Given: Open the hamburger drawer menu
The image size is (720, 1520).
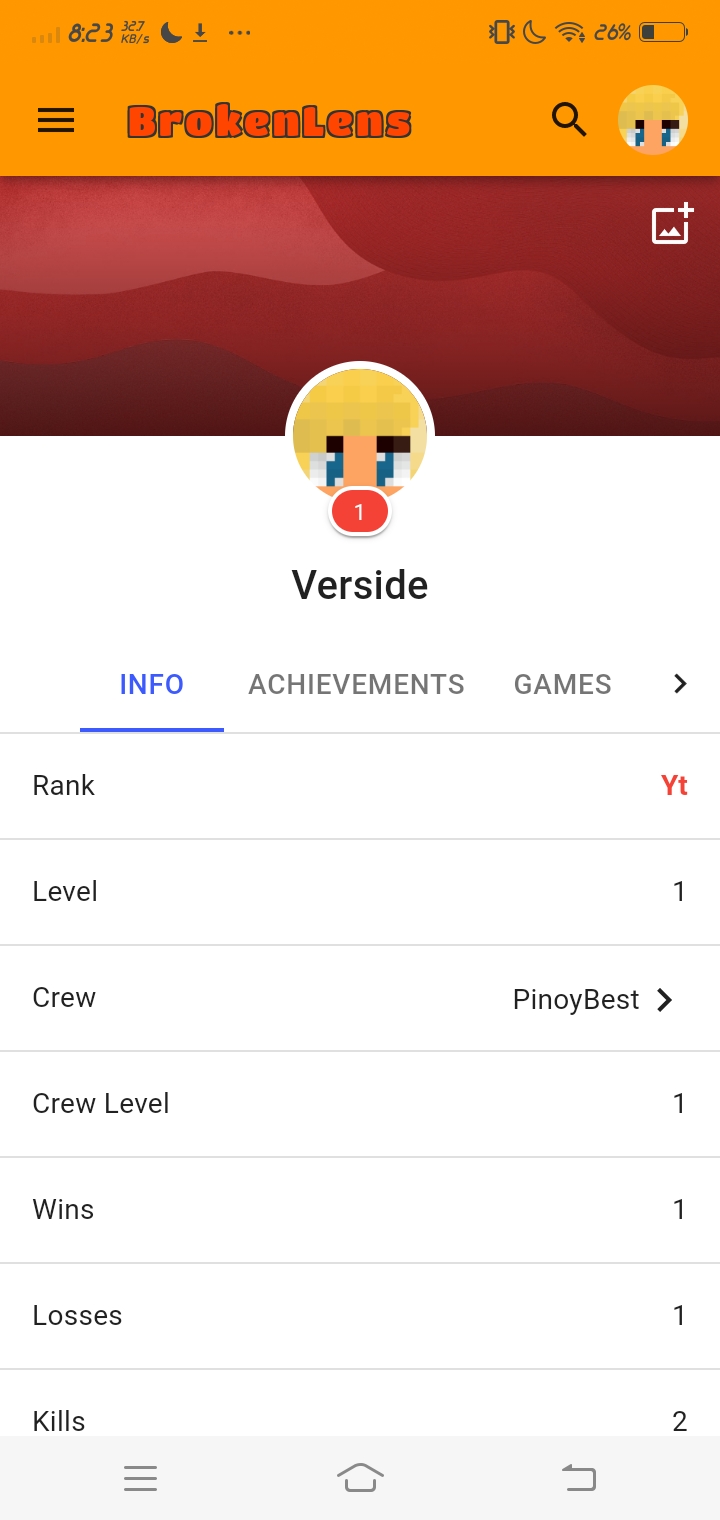Looking at the screenshot, I should [x=56, y=121].
